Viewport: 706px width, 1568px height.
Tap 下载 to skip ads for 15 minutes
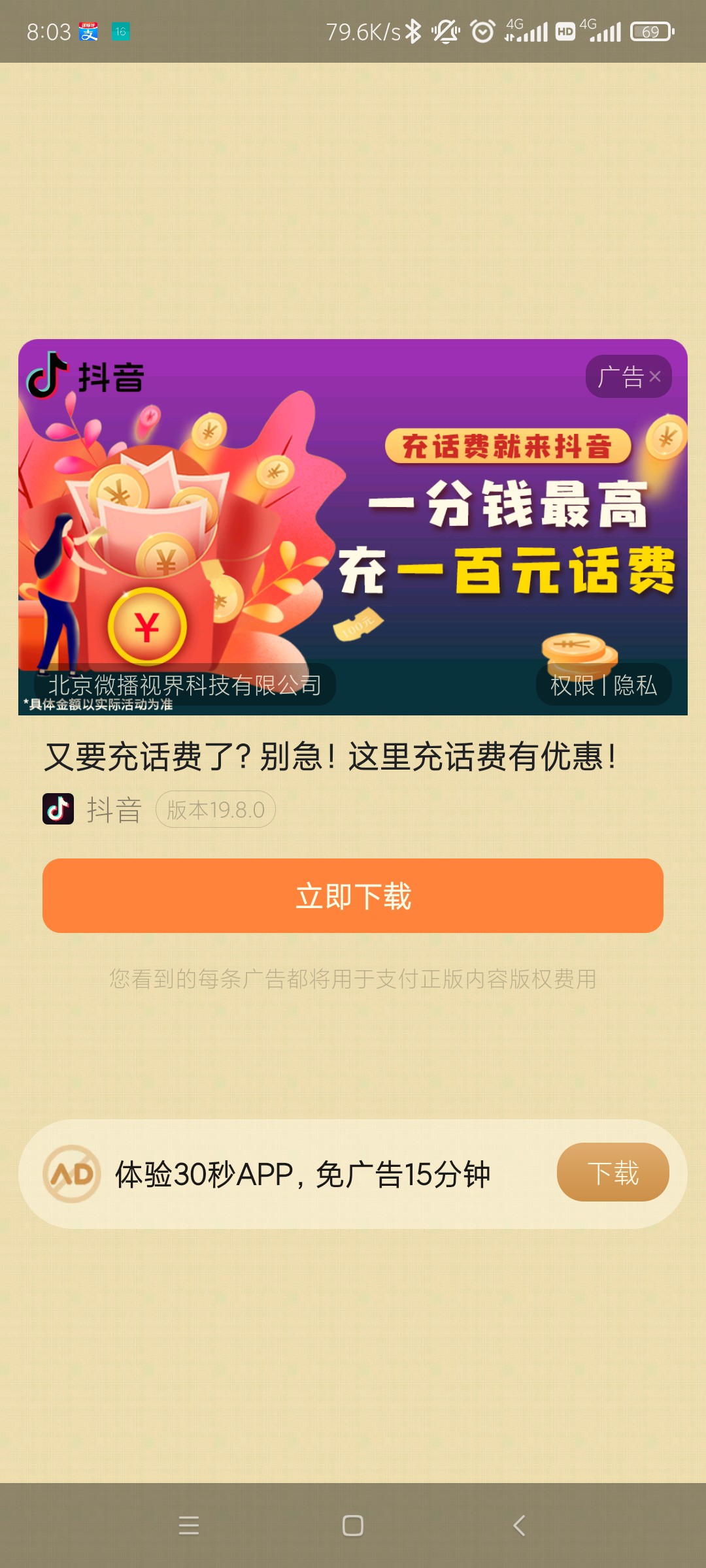tap(613, 1173)
